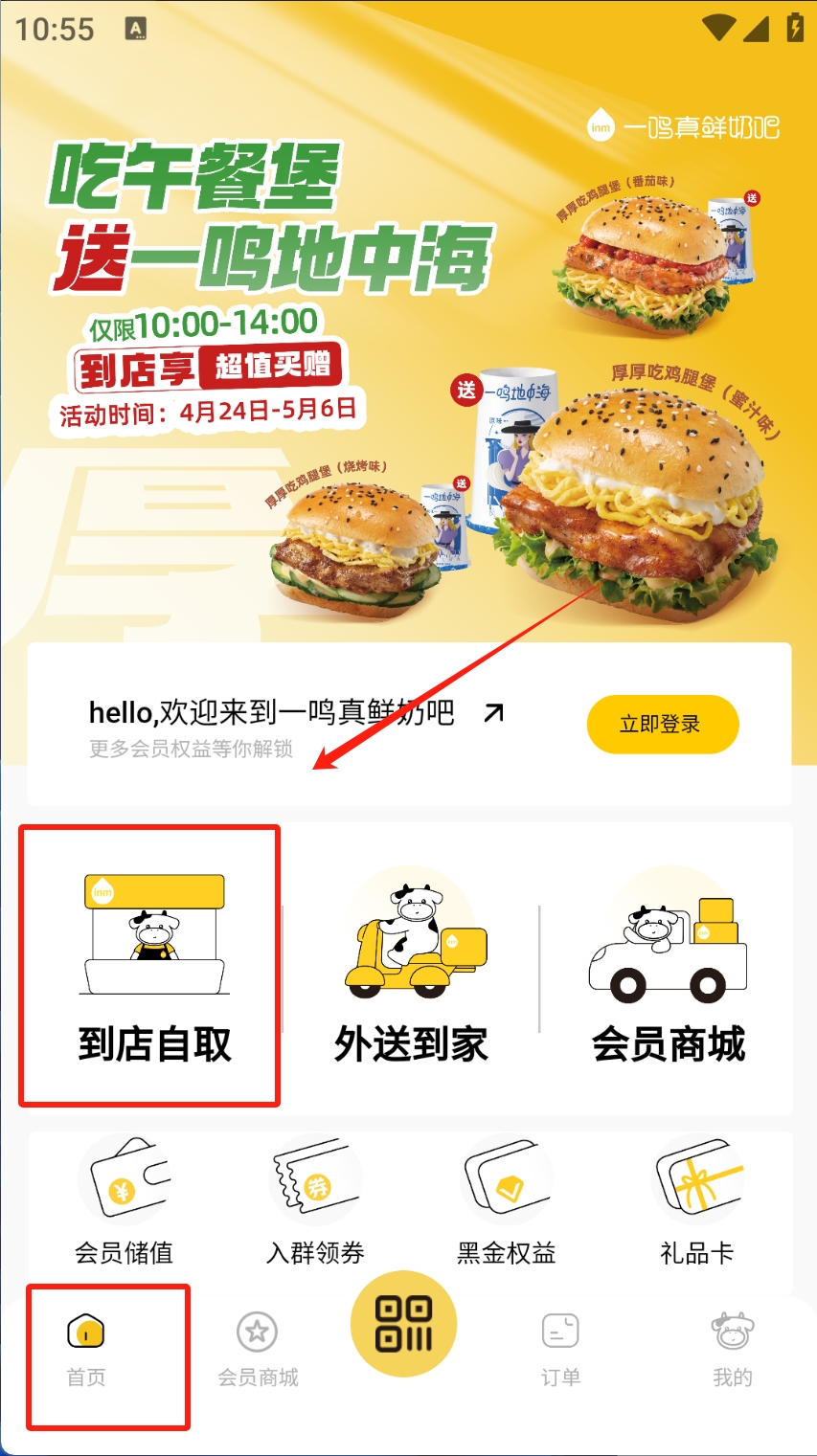Open the center QR code scan button
The width and height of the screenshot is (817, 1456).
[403, 1324]
